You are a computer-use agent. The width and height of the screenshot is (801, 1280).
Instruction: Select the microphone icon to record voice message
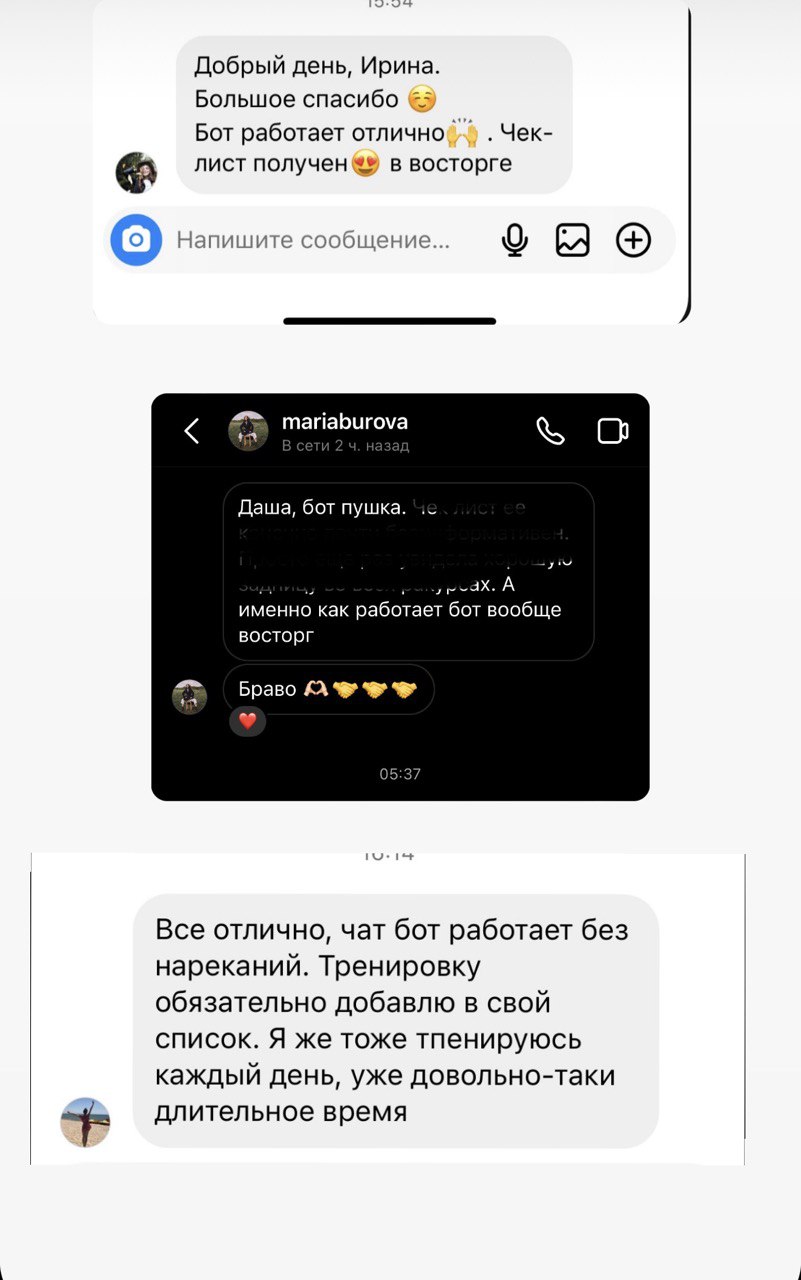click(514, 240)
